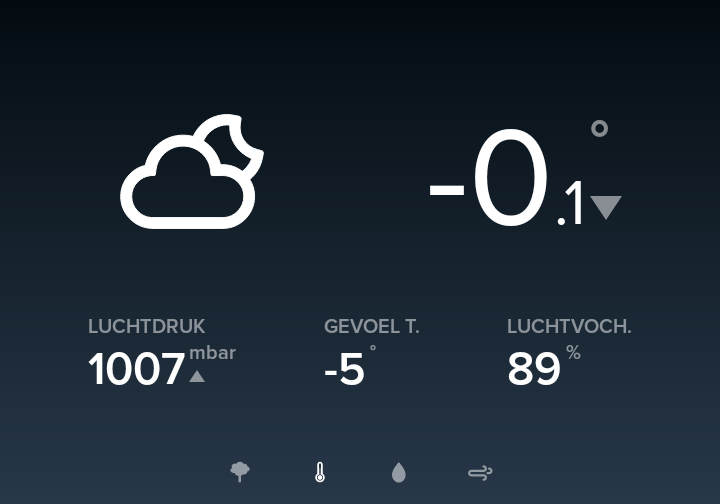Switch to the wind page icon
Screen dimensions: 720x504
pos(480,473)
